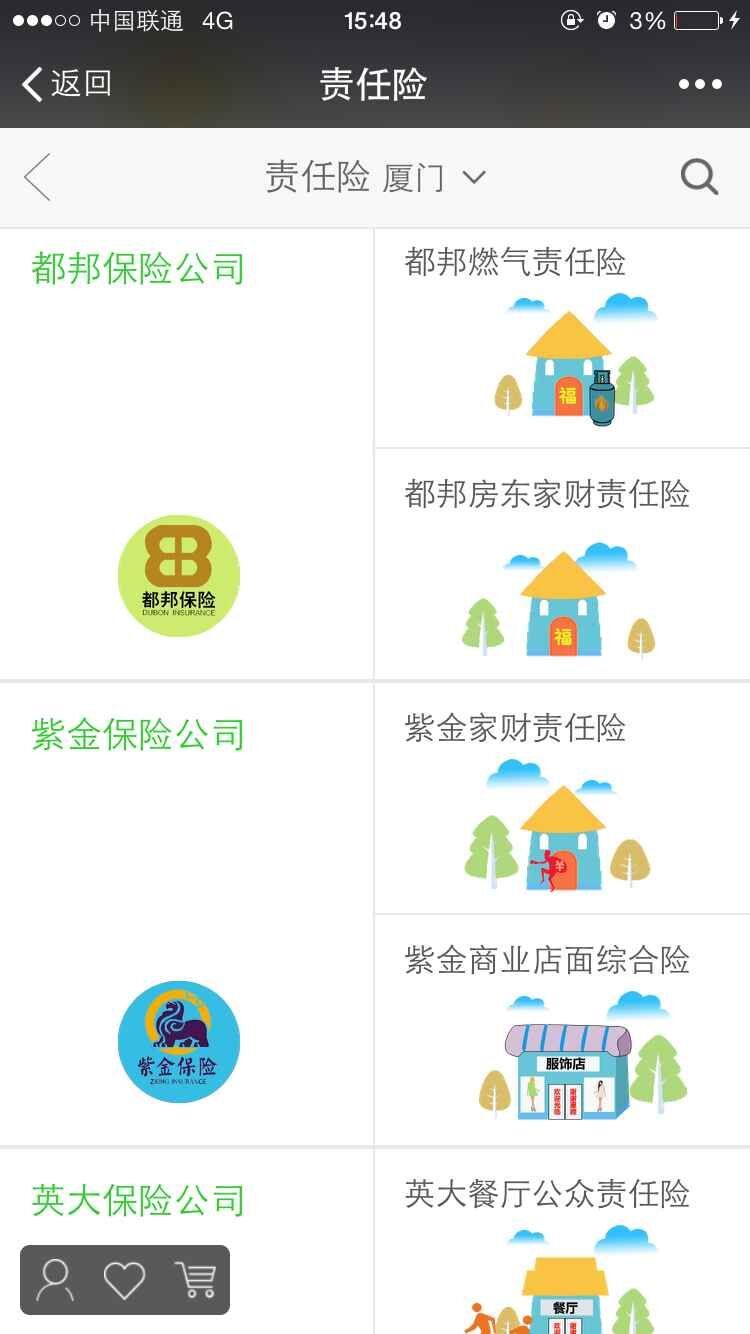Open 紫金保险公司 company card
This screenshot has width=750, height=1334.
pos(186,914)
